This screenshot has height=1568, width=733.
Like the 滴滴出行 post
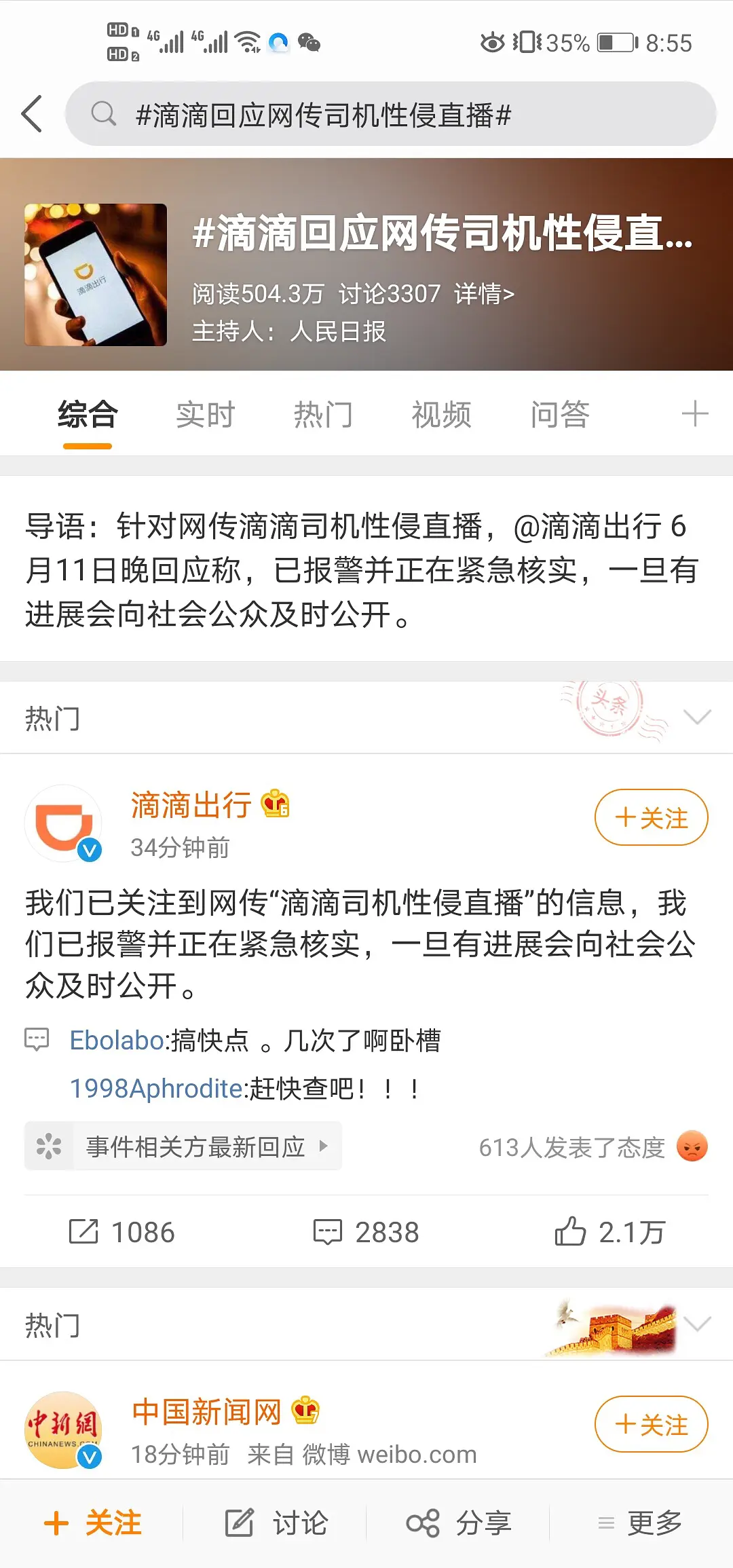point(609,1232)
